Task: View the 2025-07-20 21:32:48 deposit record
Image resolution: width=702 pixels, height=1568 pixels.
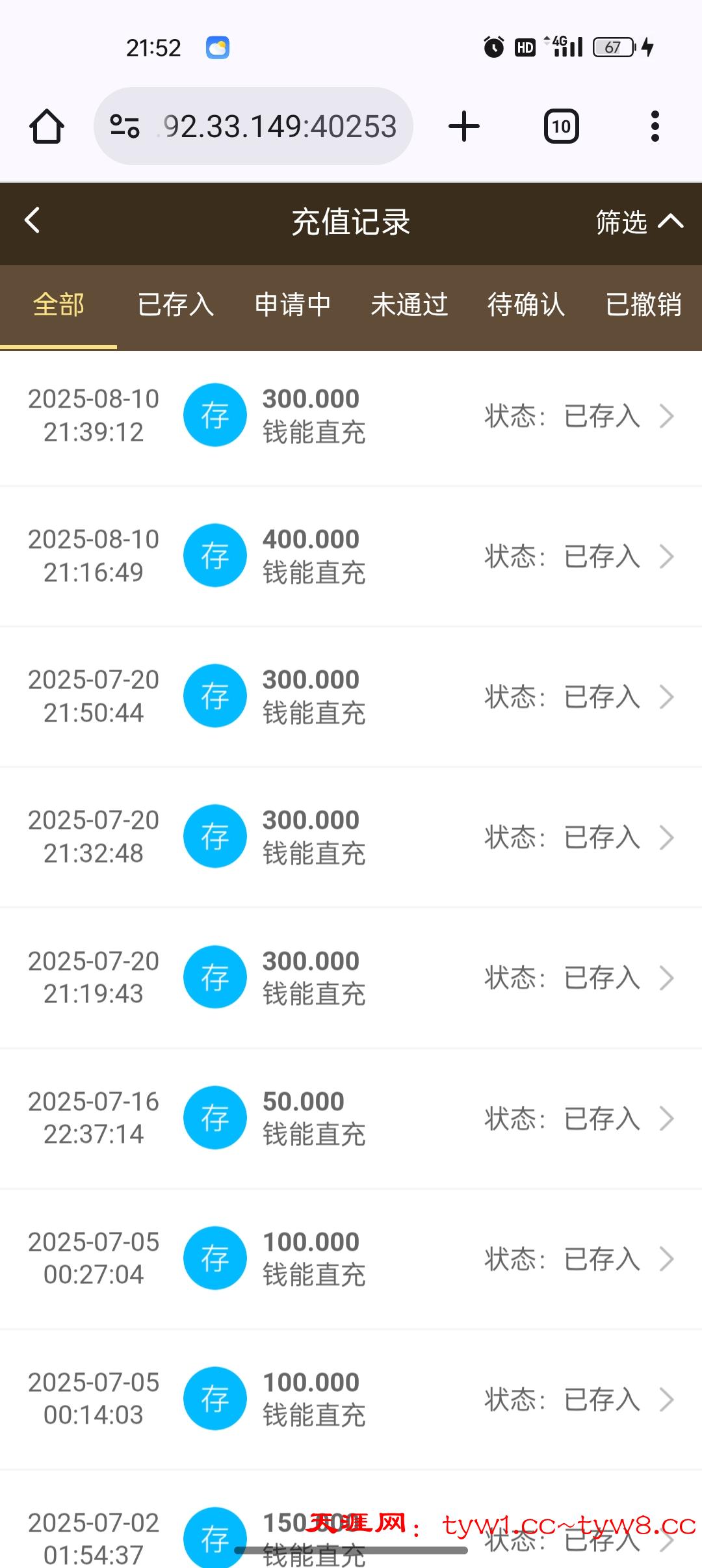Action: tap(351, 837)
